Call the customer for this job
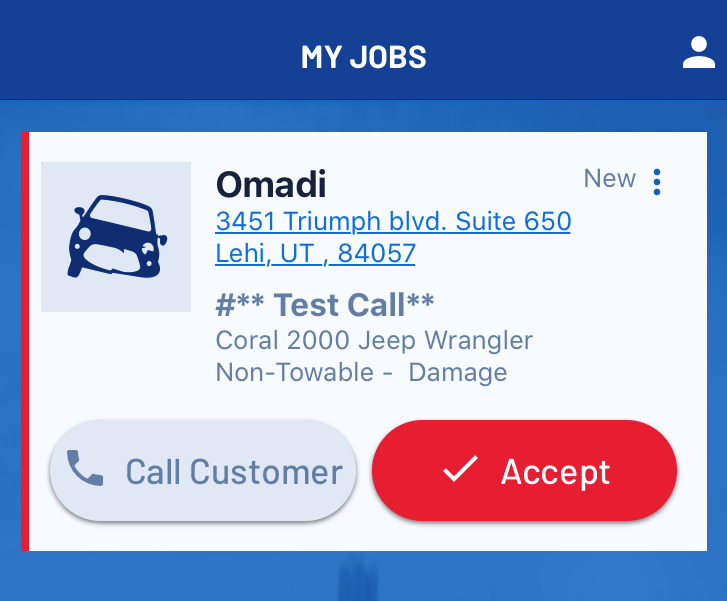 pyautogui.click(x=203, y=471)
